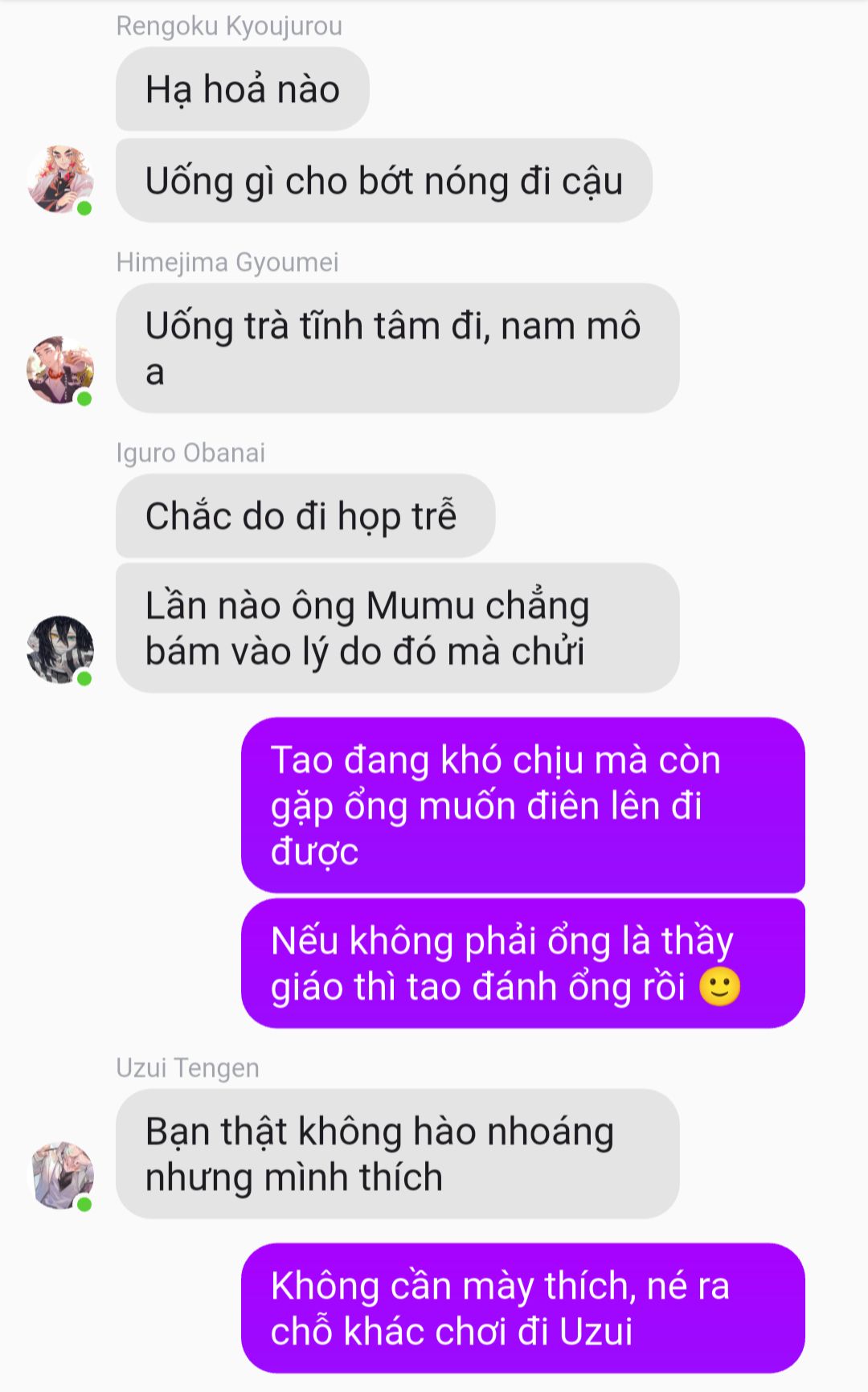This screenshot has width=868, height=1392.
Task: Open Himejima Gyoumei's avatar
Action: 60,370
